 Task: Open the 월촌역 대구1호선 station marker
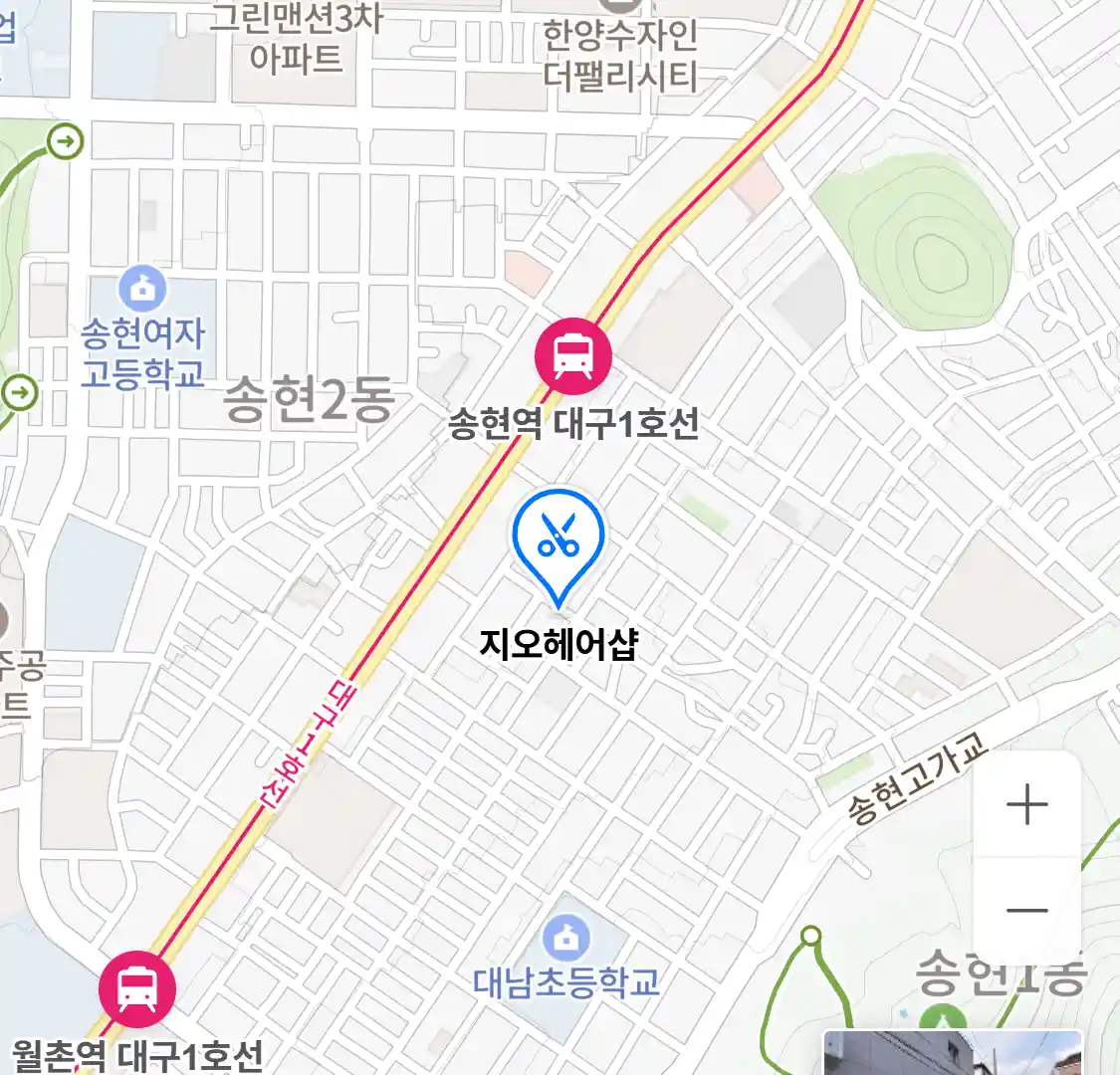tap(137, 988)
